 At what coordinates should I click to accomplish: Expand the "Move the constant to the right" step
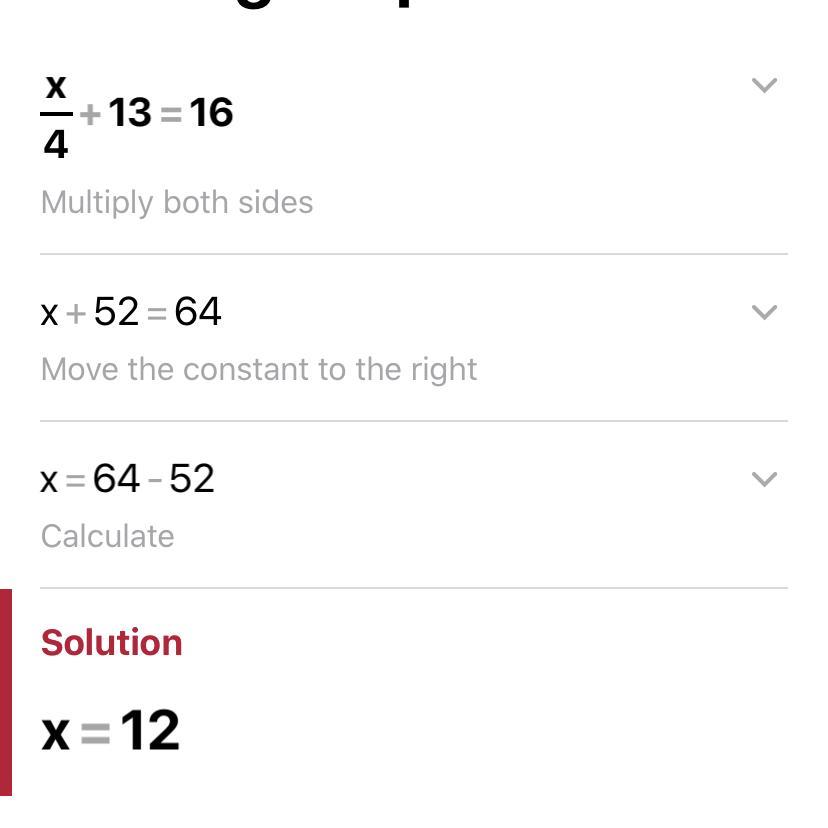click(764, 313)
